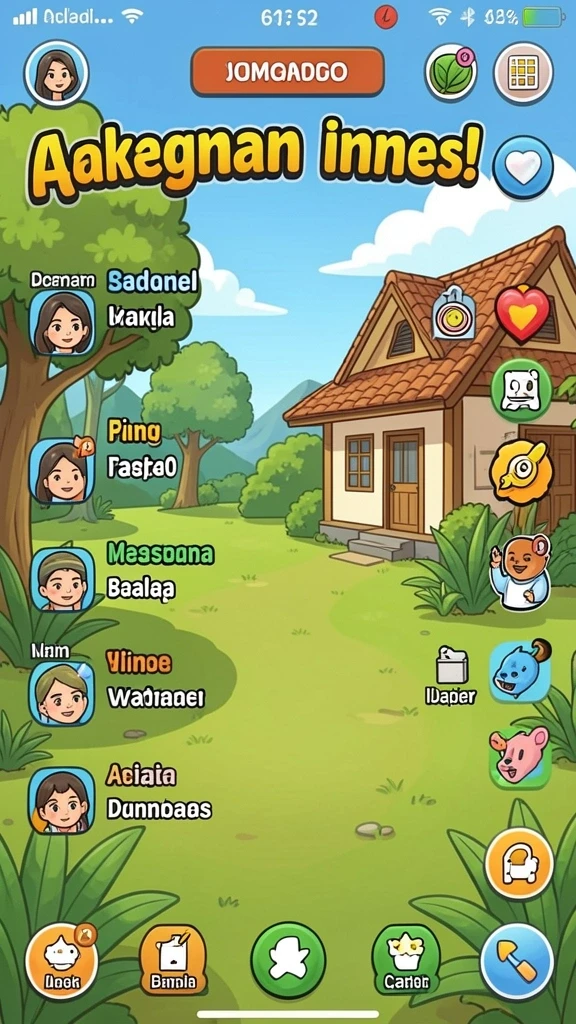Open the Measoana Baalaa entry
The width and height of the screenshot is (576, 1024).
tap(121, 577)
